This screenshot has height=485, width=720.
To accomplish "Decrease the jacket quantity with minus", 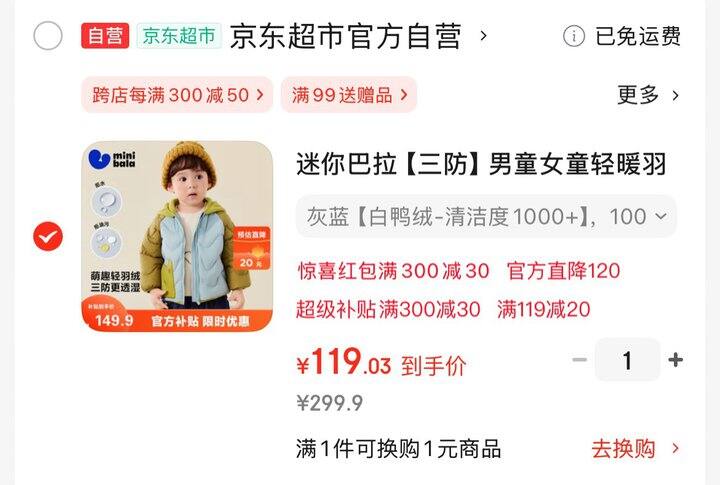I will click(579, 360).
